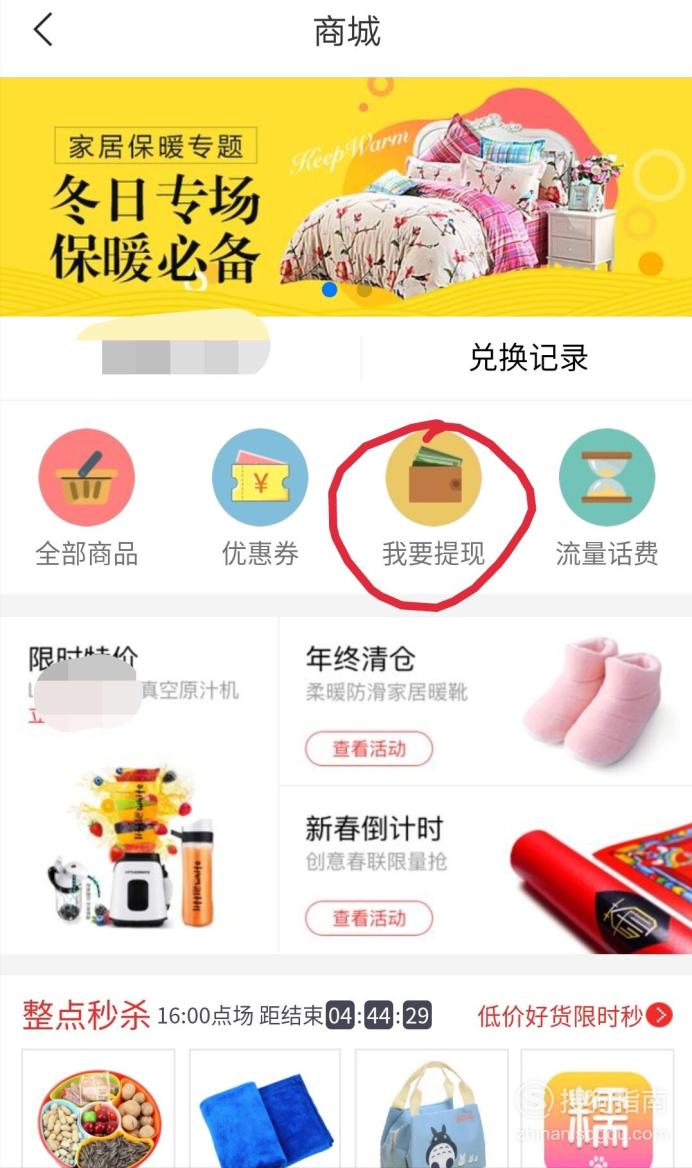
Task: Open the 限时特价 juicer promotion card
Action: pyautogui.click(x=139, y=785)
